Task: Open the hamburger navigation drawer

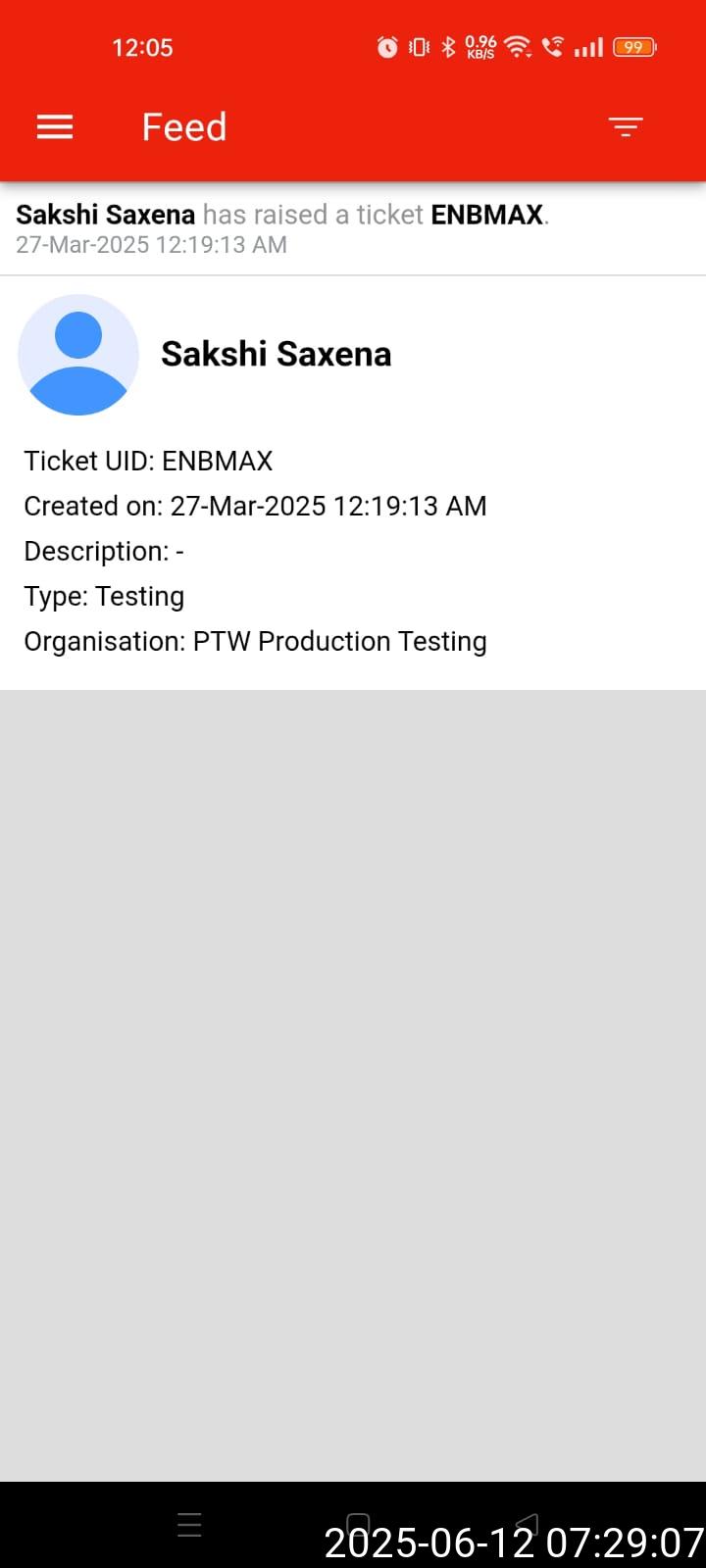Action: pyautogui.click(x=55, y=127)
